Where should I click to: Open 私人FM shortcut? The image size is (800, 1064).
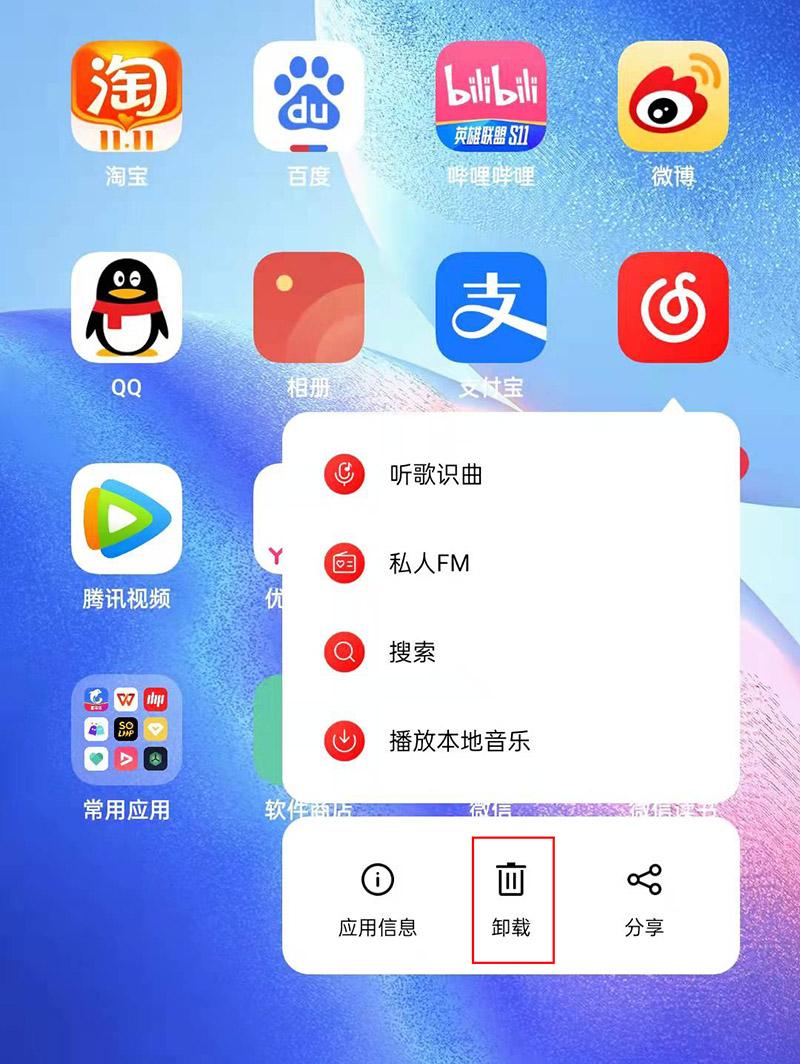pyautogui.click(x=429, y=563)
